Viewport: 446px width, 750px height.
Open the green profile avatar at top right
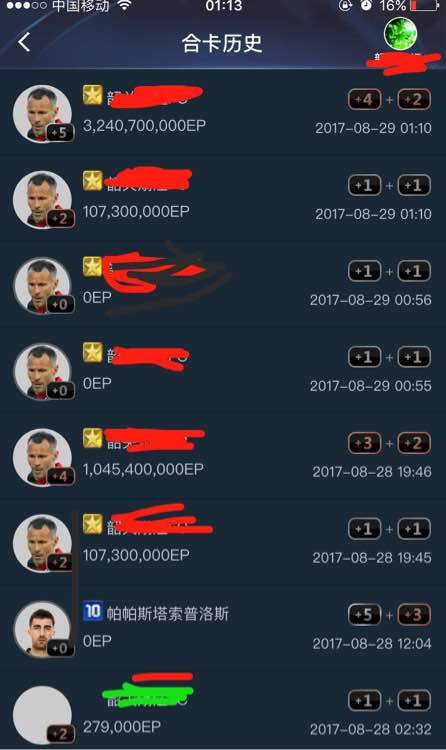tap(401, 34)
